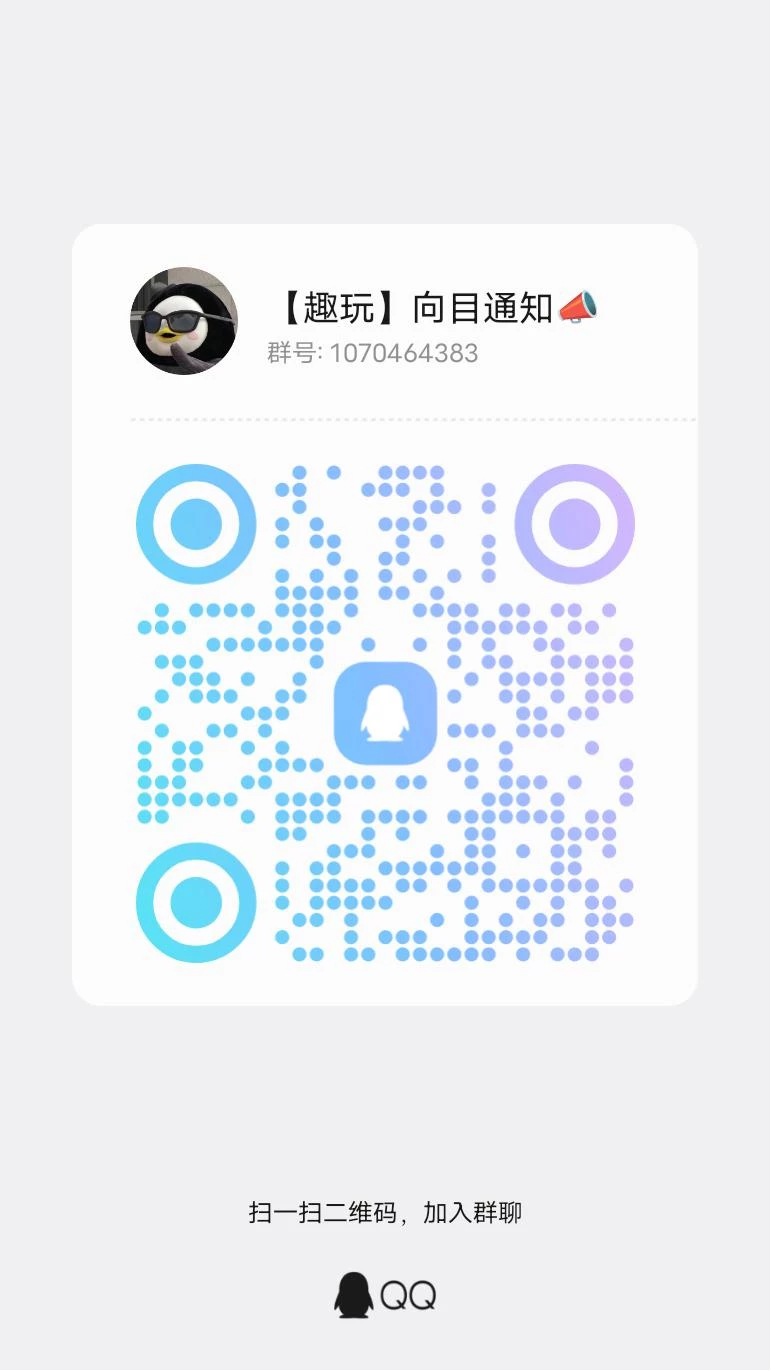Select the group avatar with sunglasses penguin

[183, 321]
